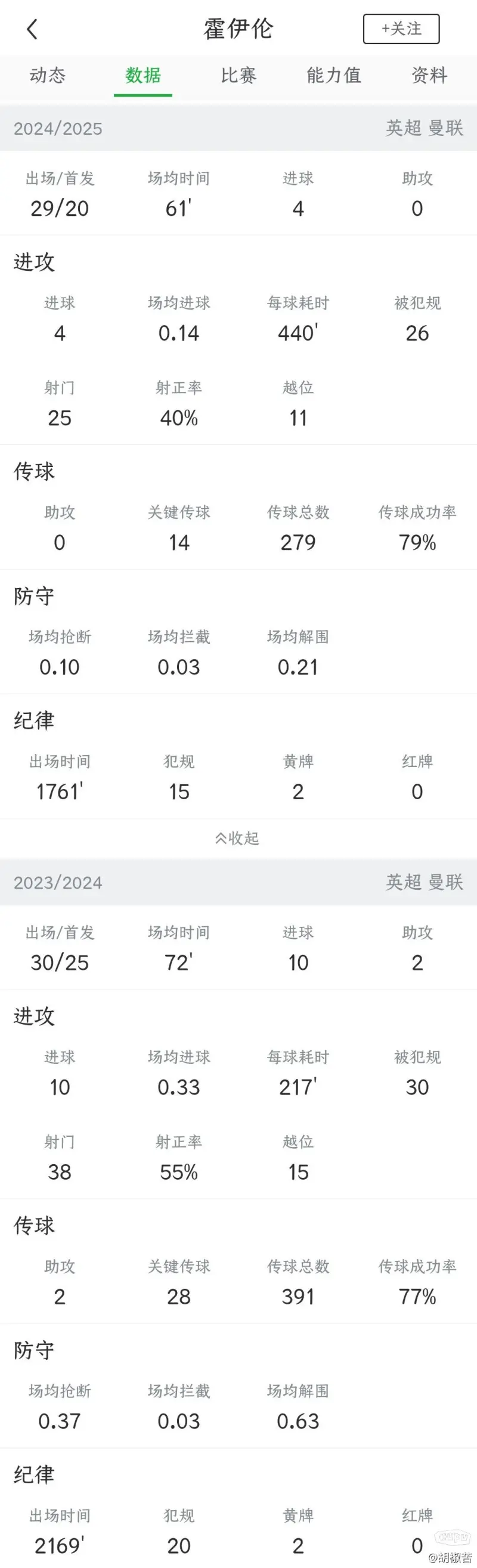Go back from 霍伊伦's player page
This screenshot has width=477, height=1568.
(32, 29)
